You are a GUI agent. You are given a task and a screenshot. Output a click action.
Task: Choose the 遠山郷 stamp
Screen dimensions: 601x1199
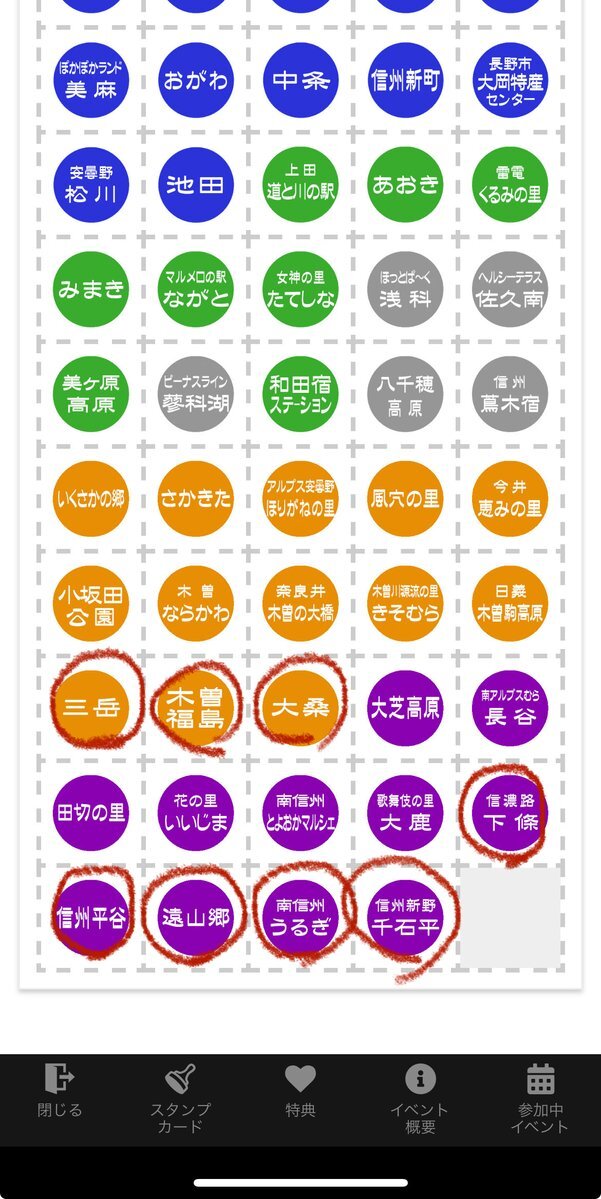point(196,918)
